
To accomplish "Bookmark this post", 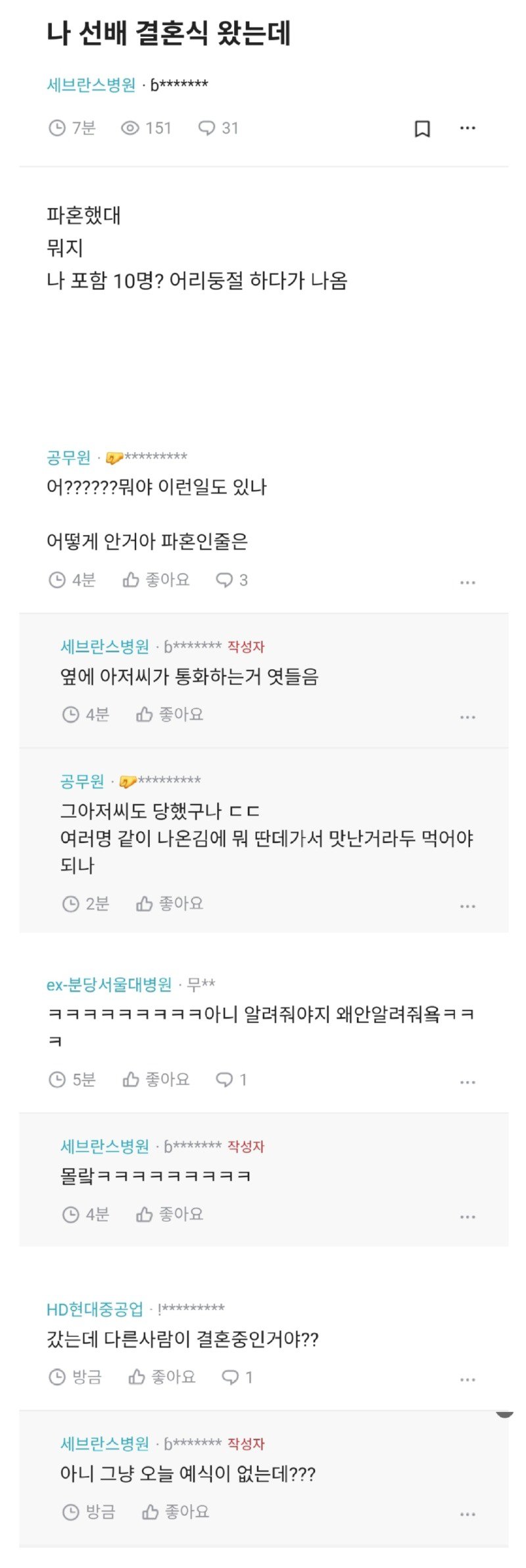I will point(423,128).
